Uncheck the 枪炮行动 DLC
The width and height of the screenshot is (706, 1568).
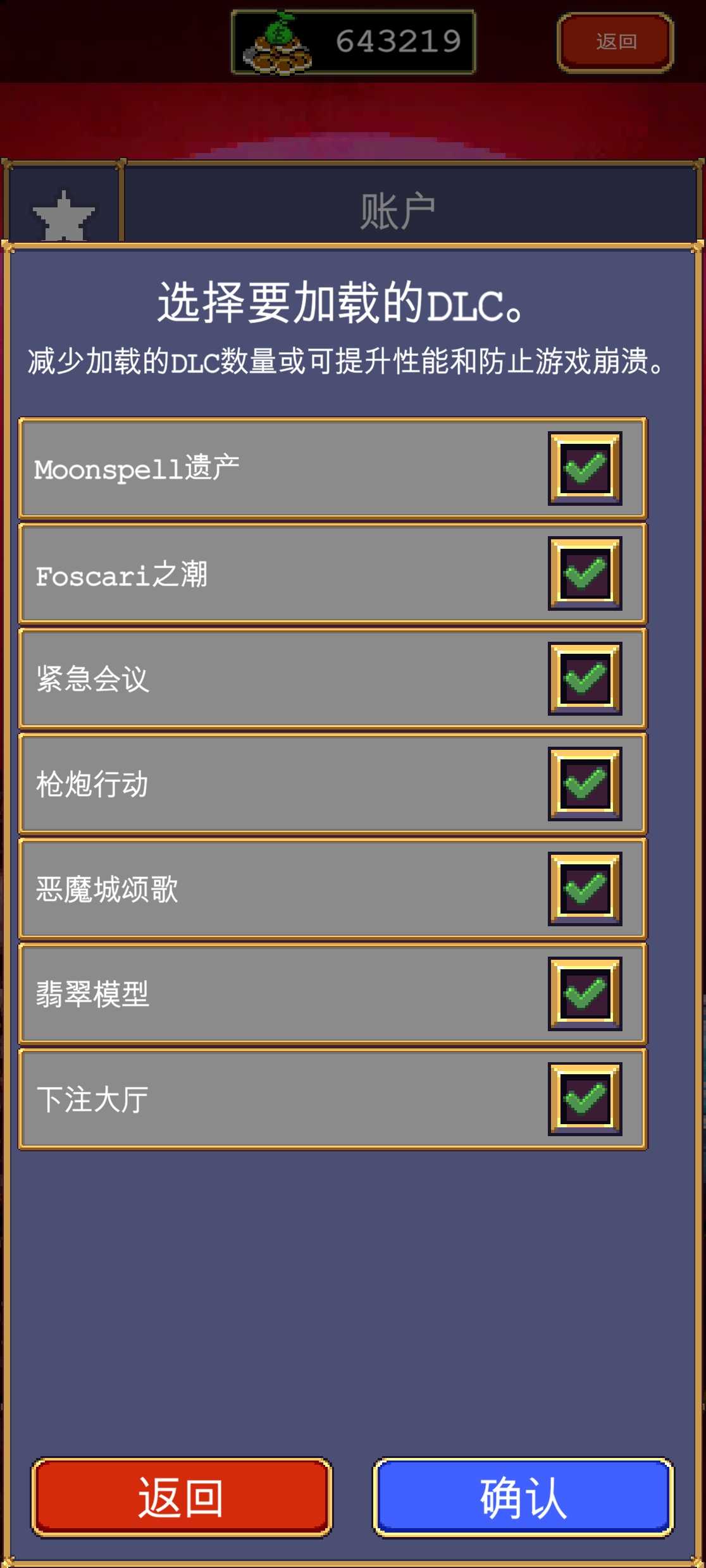pos(585,783)
